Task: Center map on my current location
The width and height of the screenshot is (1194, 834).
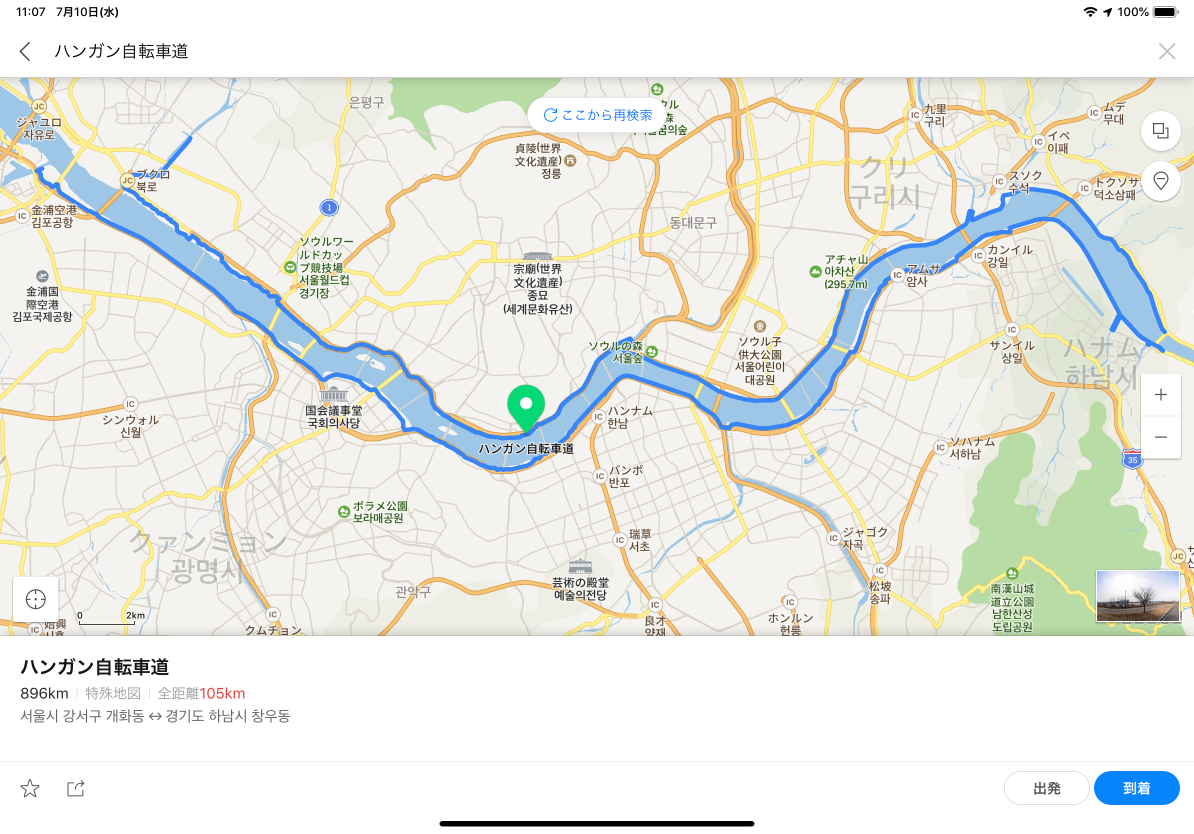Action: pyautogui.click(x=36, y=599)
